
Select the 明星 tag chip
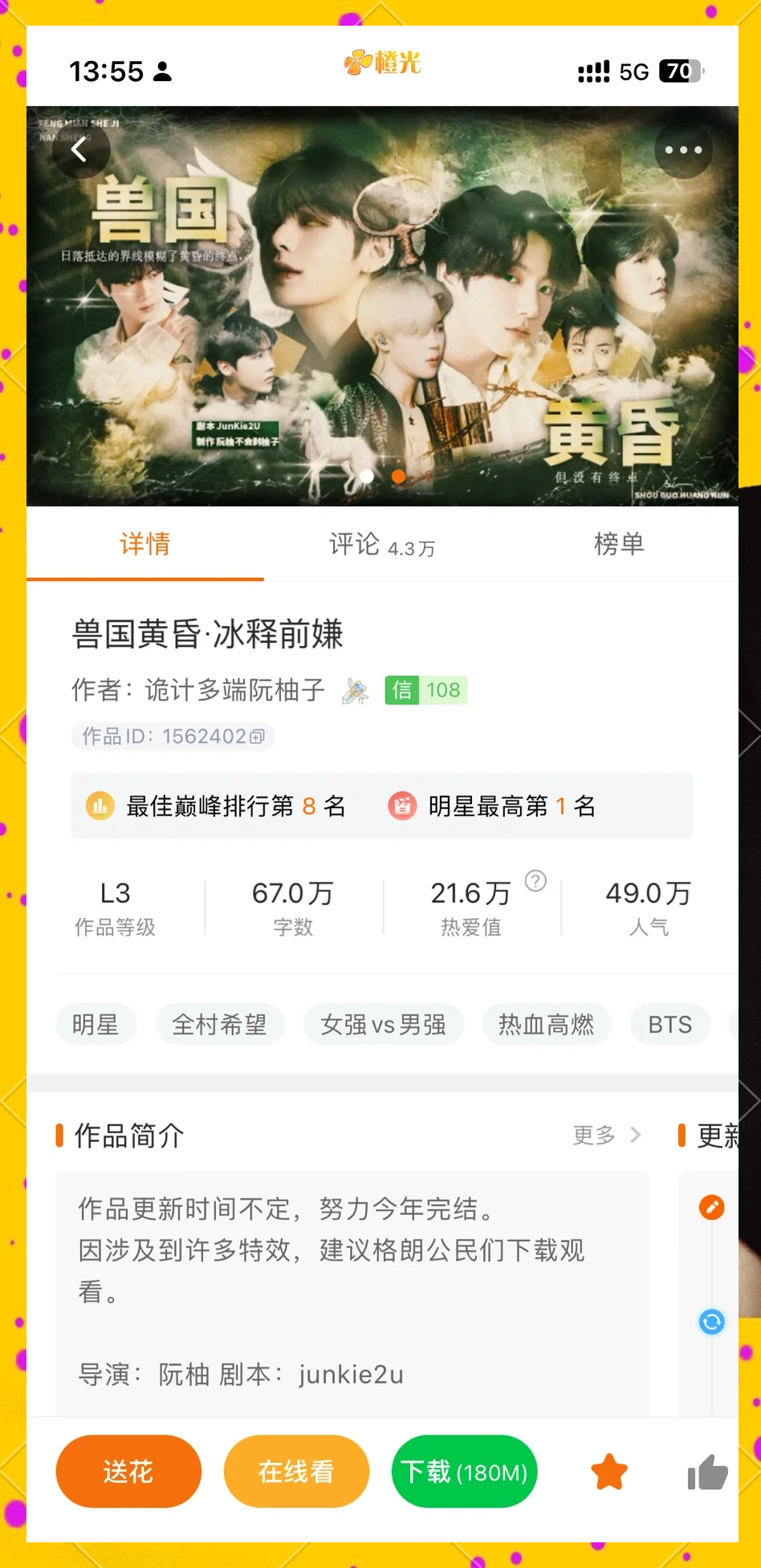96,1025
